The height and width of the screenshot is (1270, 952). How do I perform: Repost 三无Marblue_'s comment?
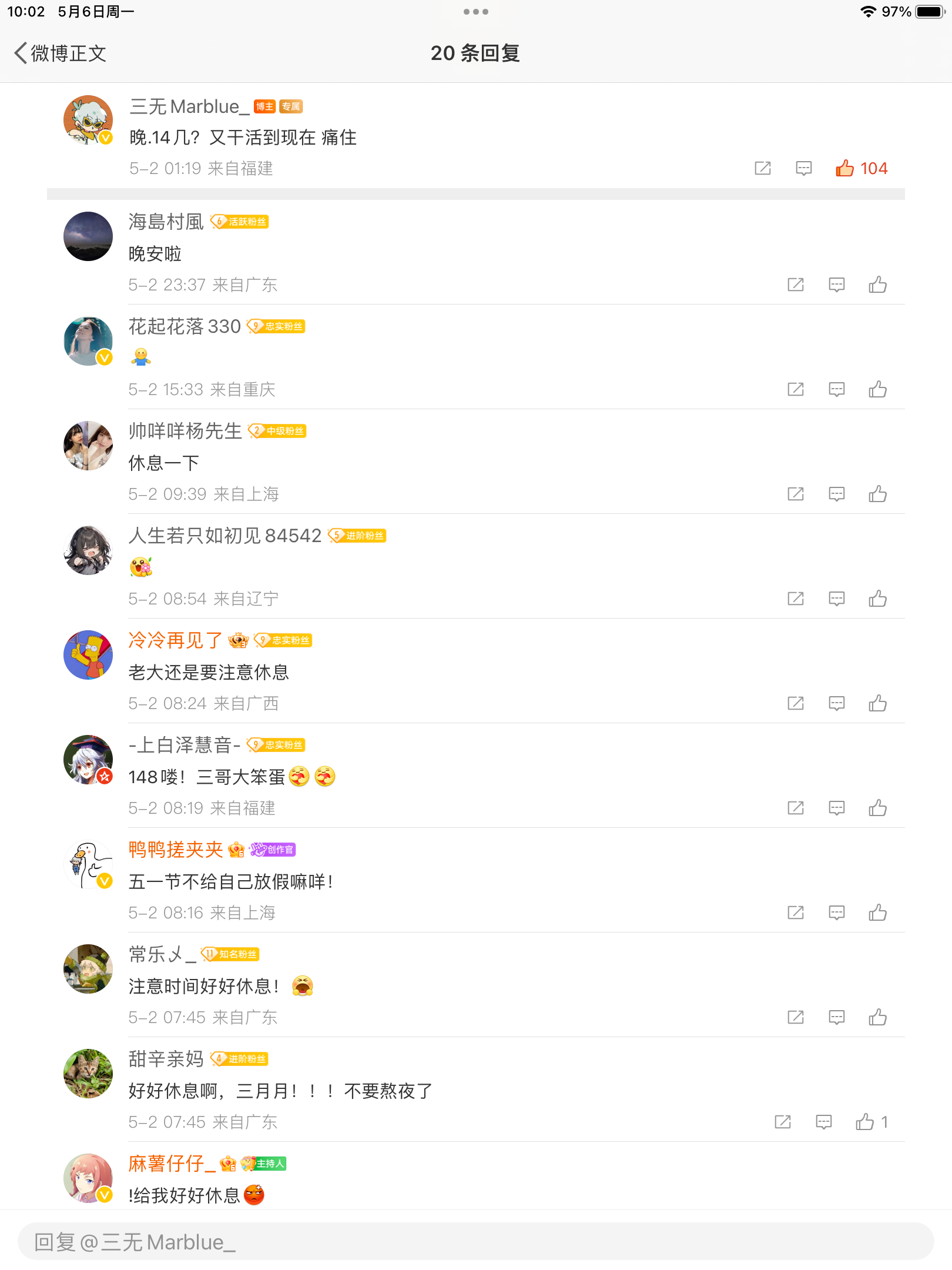762,168
